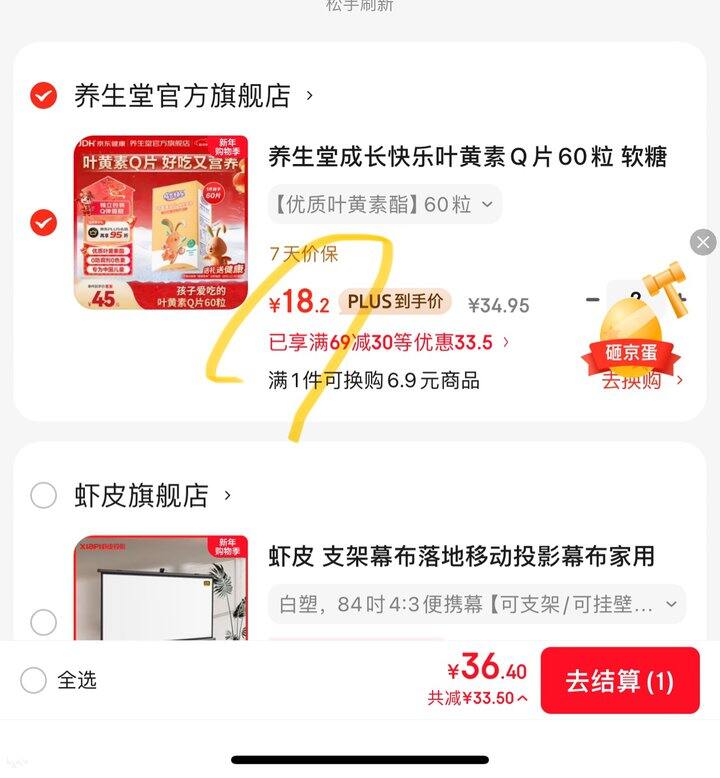Viewport: 720px width, 778px height.
Task: Uncheck the 养生堂官方旗舰店 store checkbox
Action: (x=41, y=95)
